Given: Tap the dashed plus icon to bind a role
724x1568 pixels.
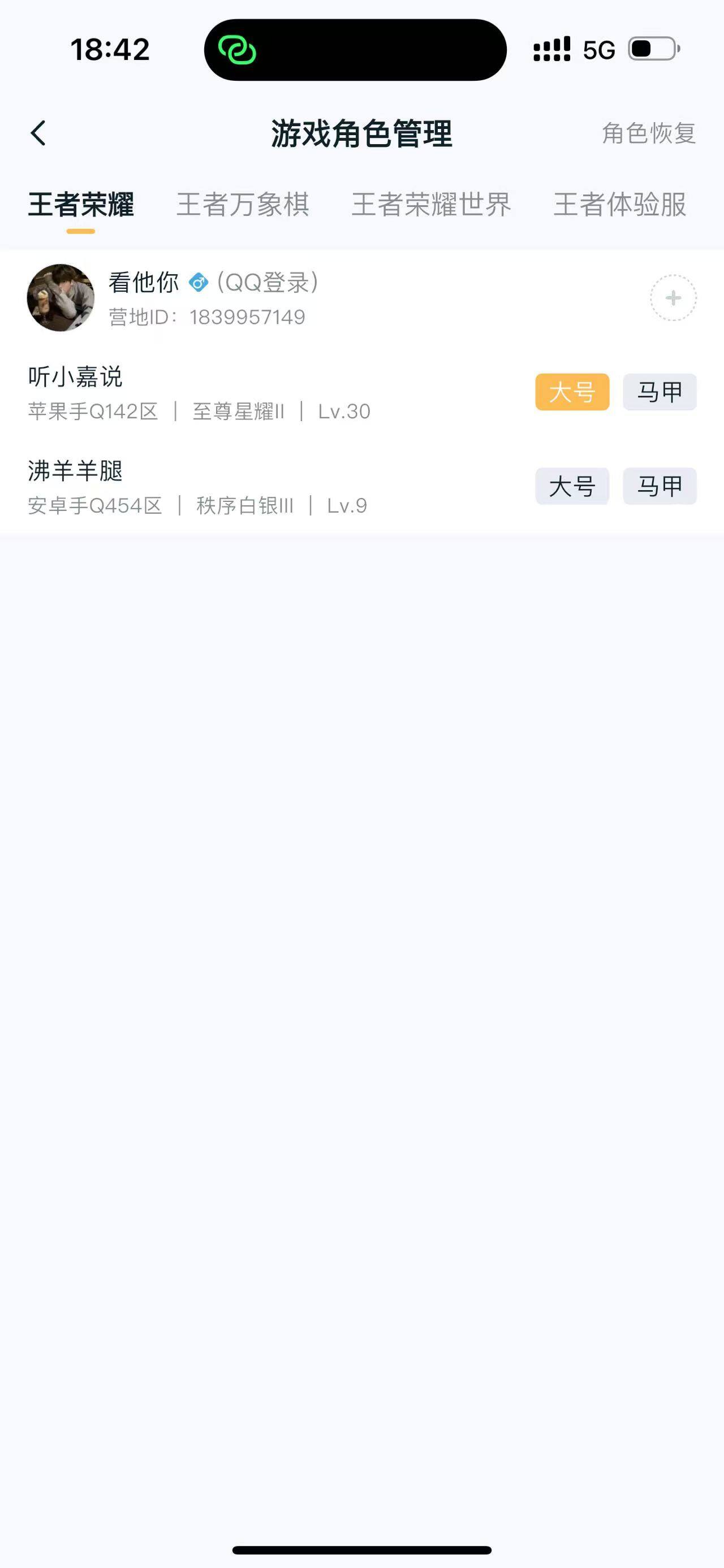Looking at the screenshot, I should coord(673,298).
